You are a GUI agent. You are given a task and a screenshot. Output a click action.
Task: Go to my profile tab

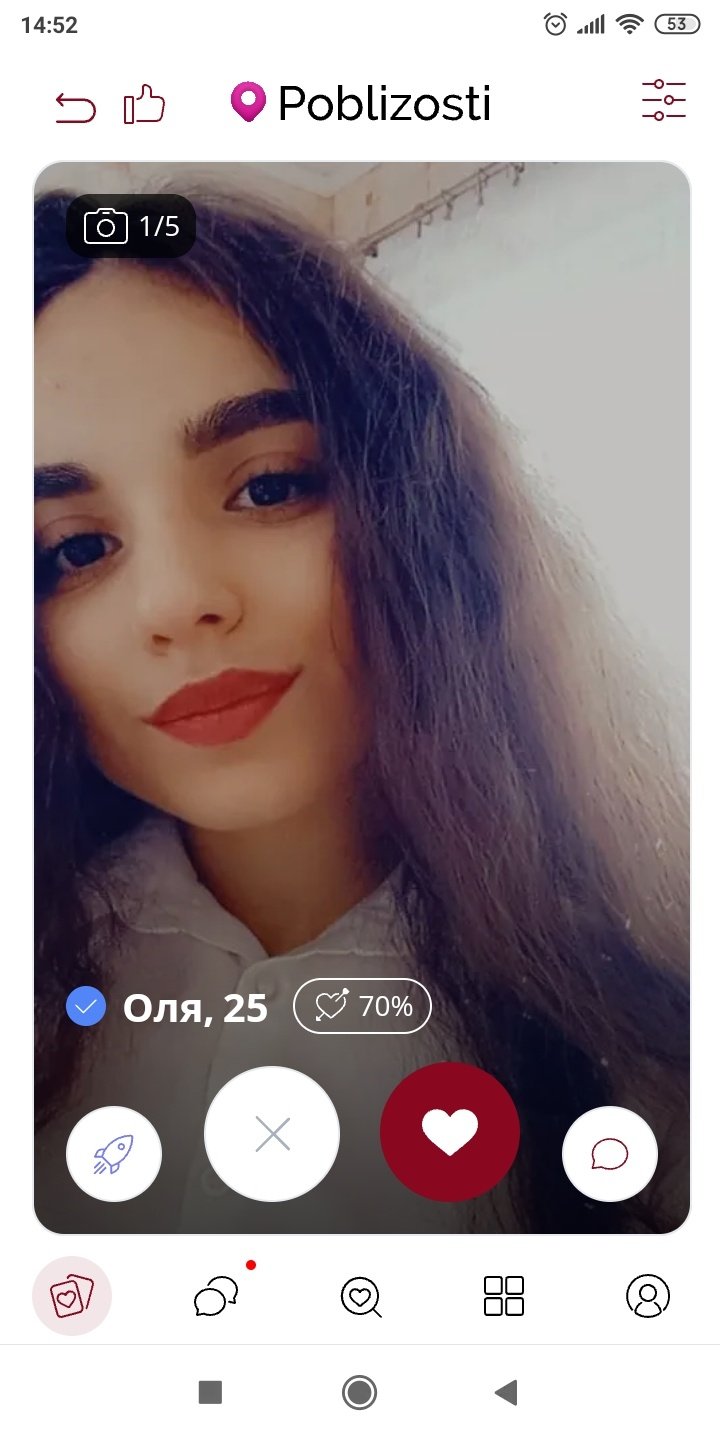click(x=648, y=1297)
